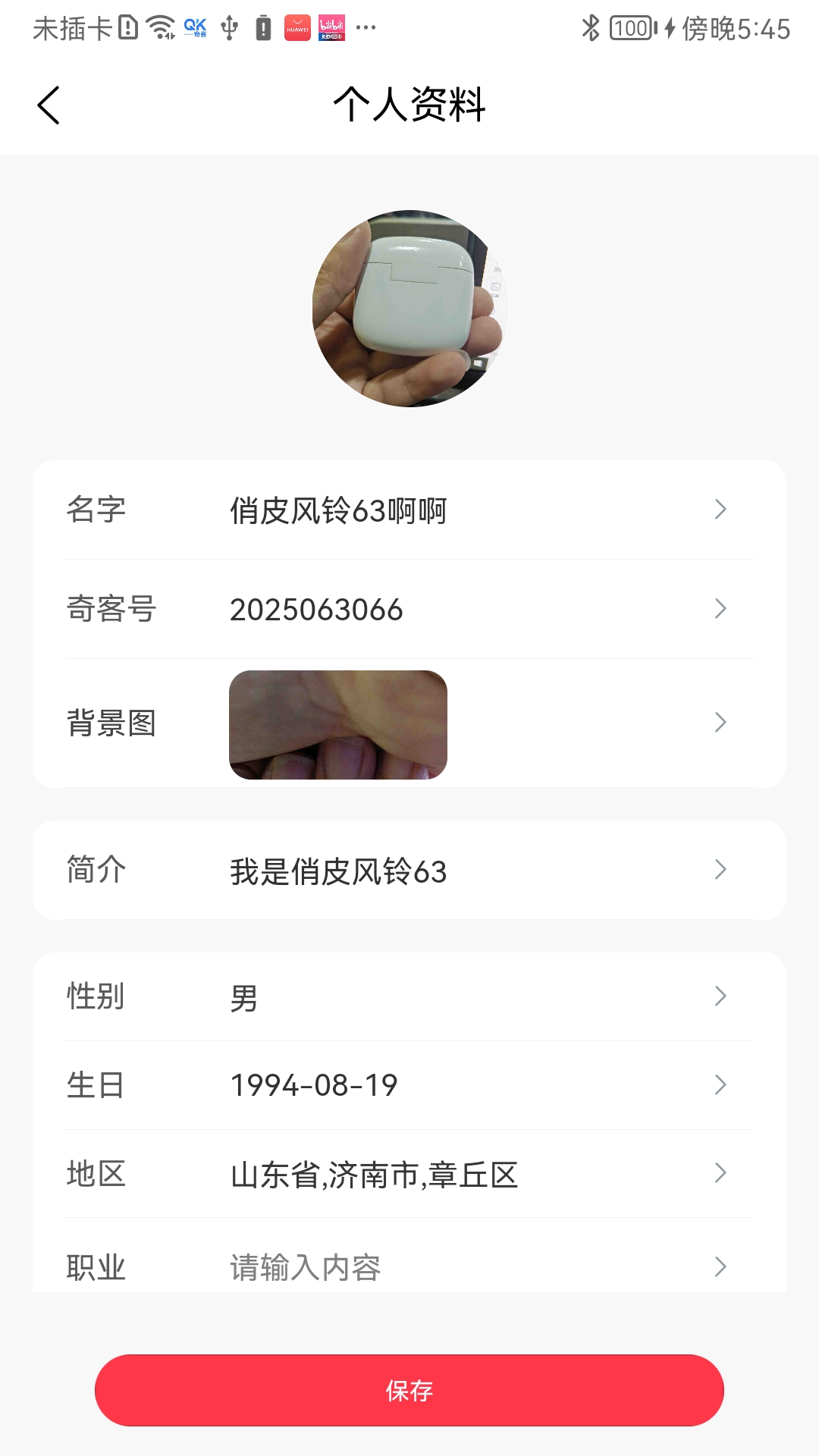Edit the 简介 bio row
This screenshot has height=1456, width=819.
click(x=409, y=871)
